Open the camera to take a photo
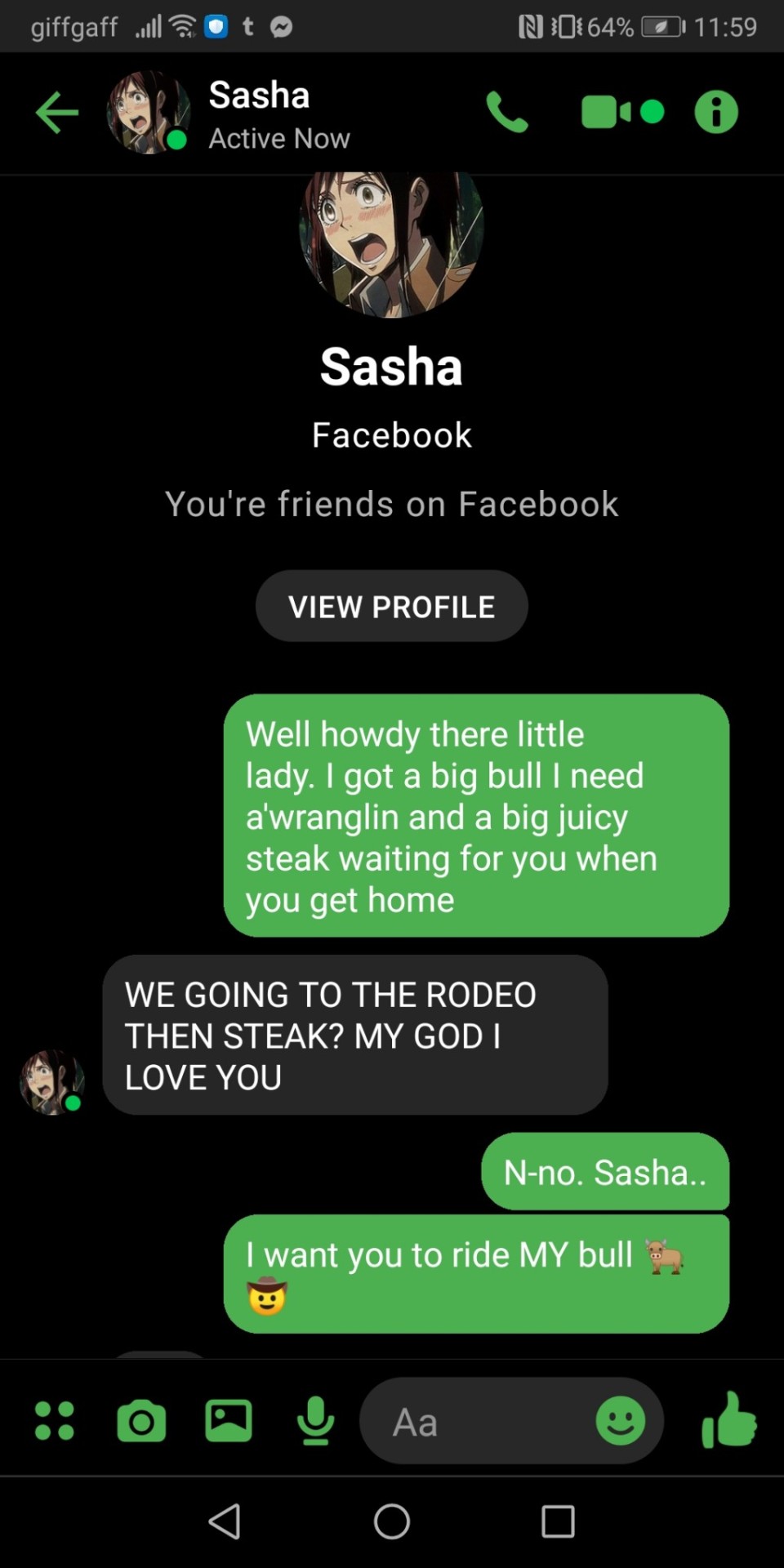This screenshot has width=784, height=1568. point(141,1422)
